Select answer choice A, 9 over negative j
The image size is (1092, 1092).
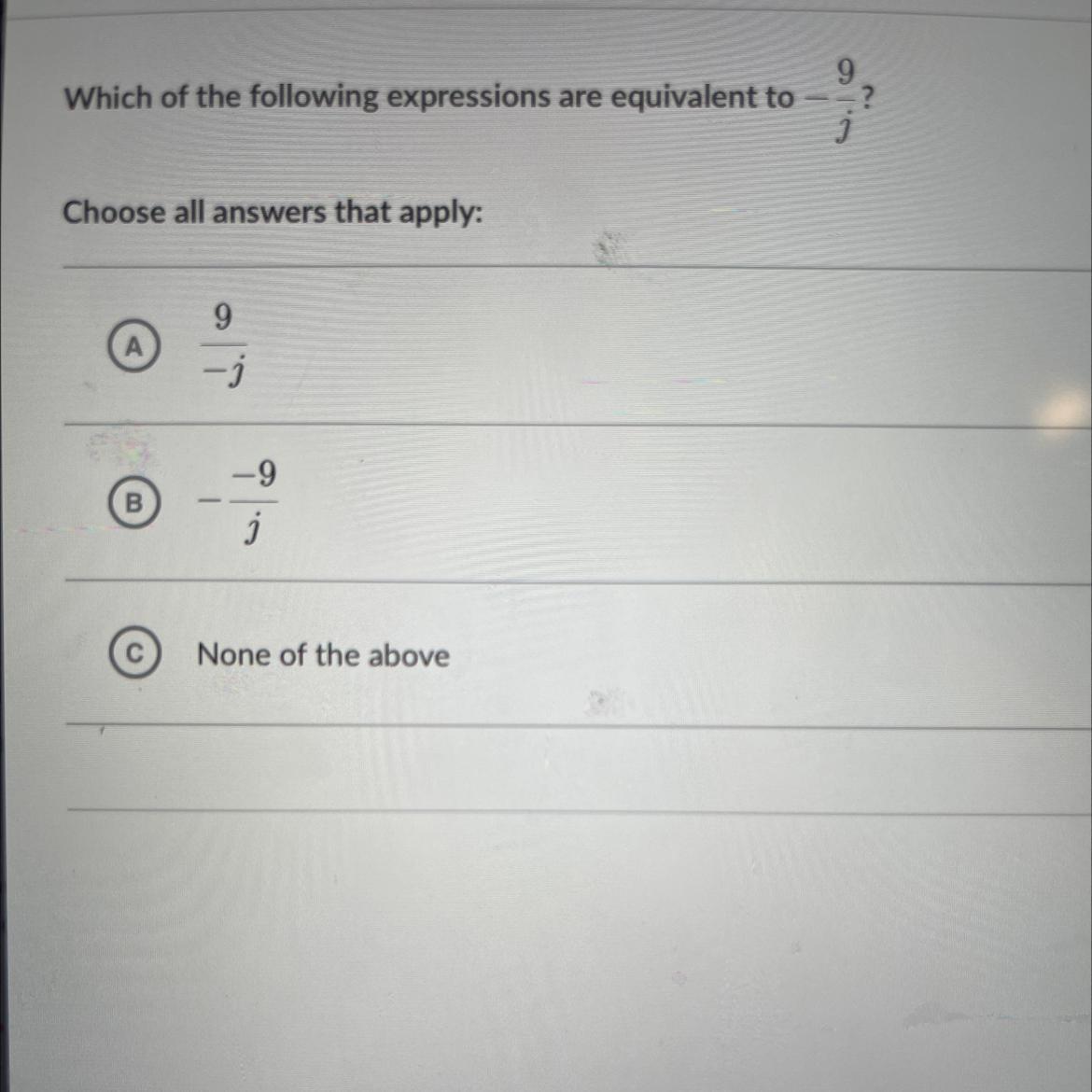tap(135, 348)
